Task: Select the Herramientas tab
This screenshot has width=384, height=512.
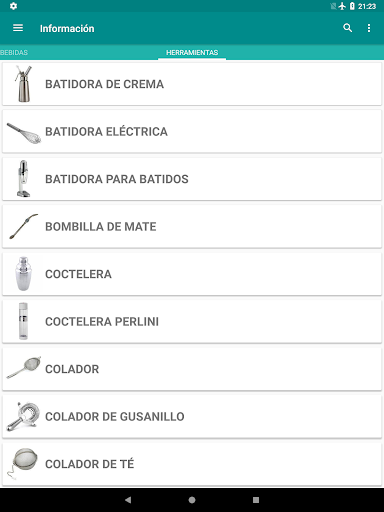Action: click(192, 53)
